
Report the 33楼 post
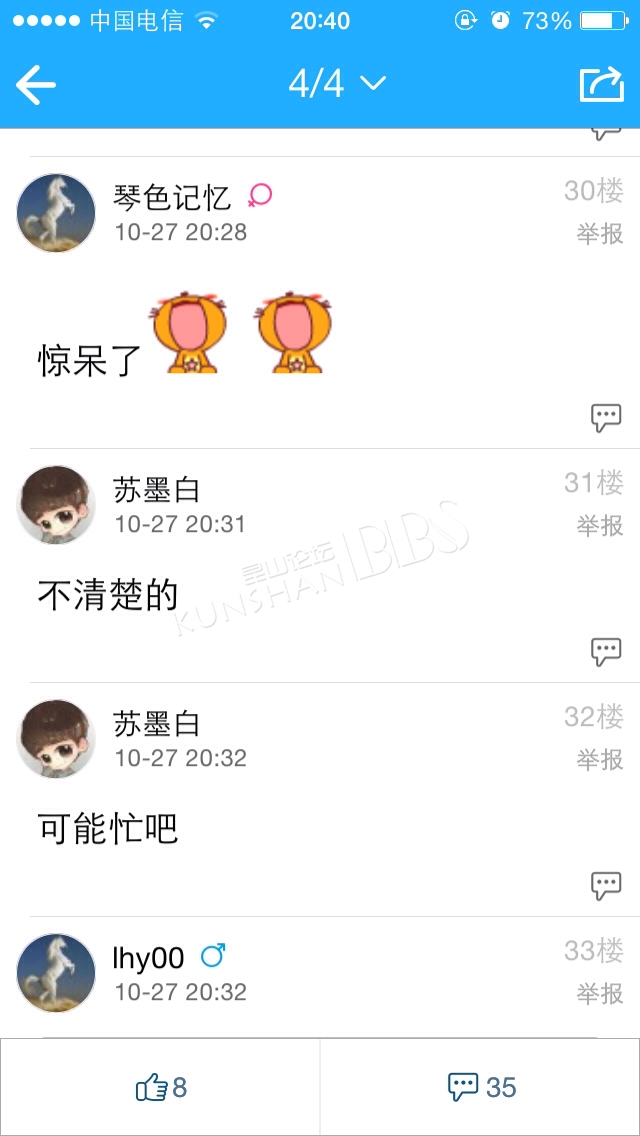[599, 993]
